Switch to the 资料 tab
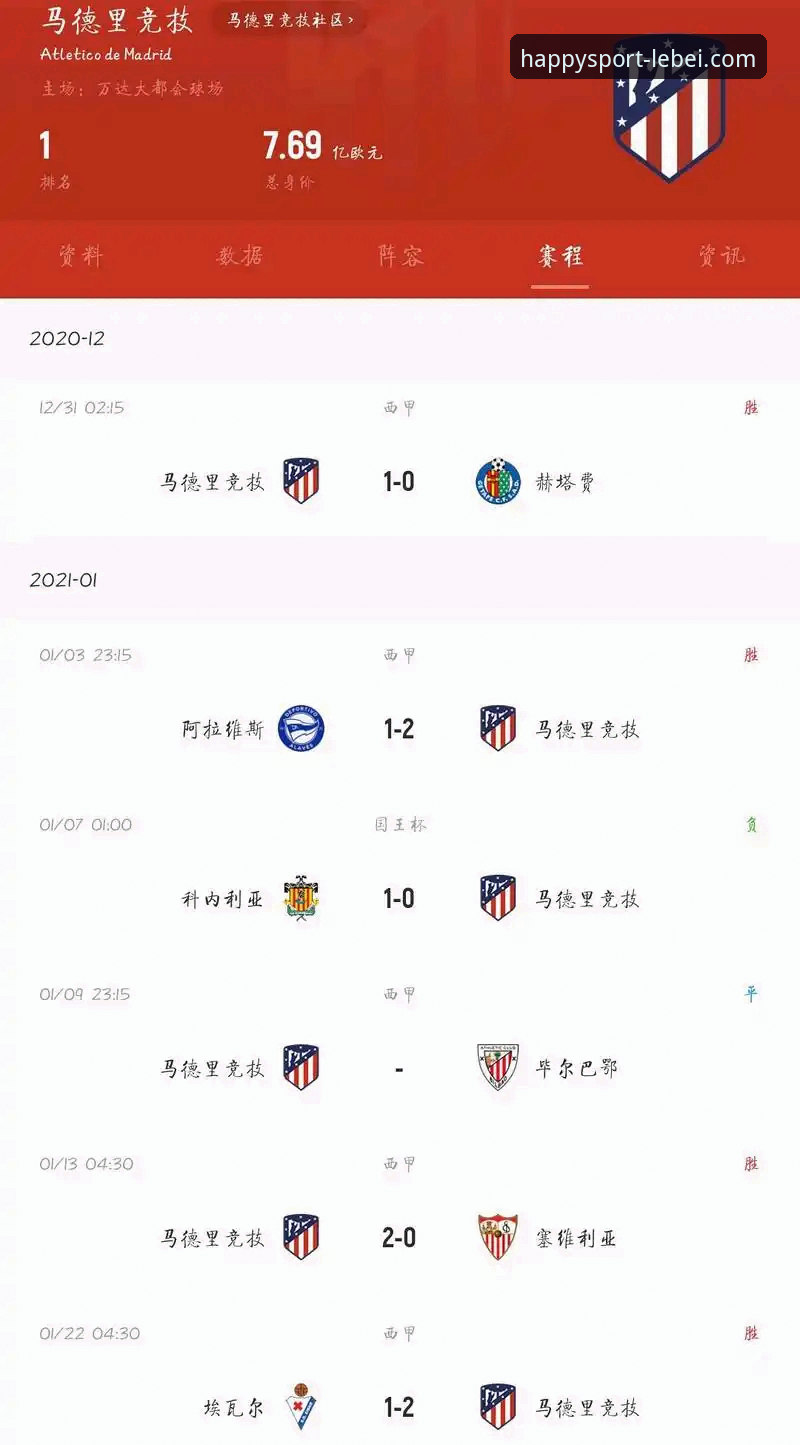 80,256
